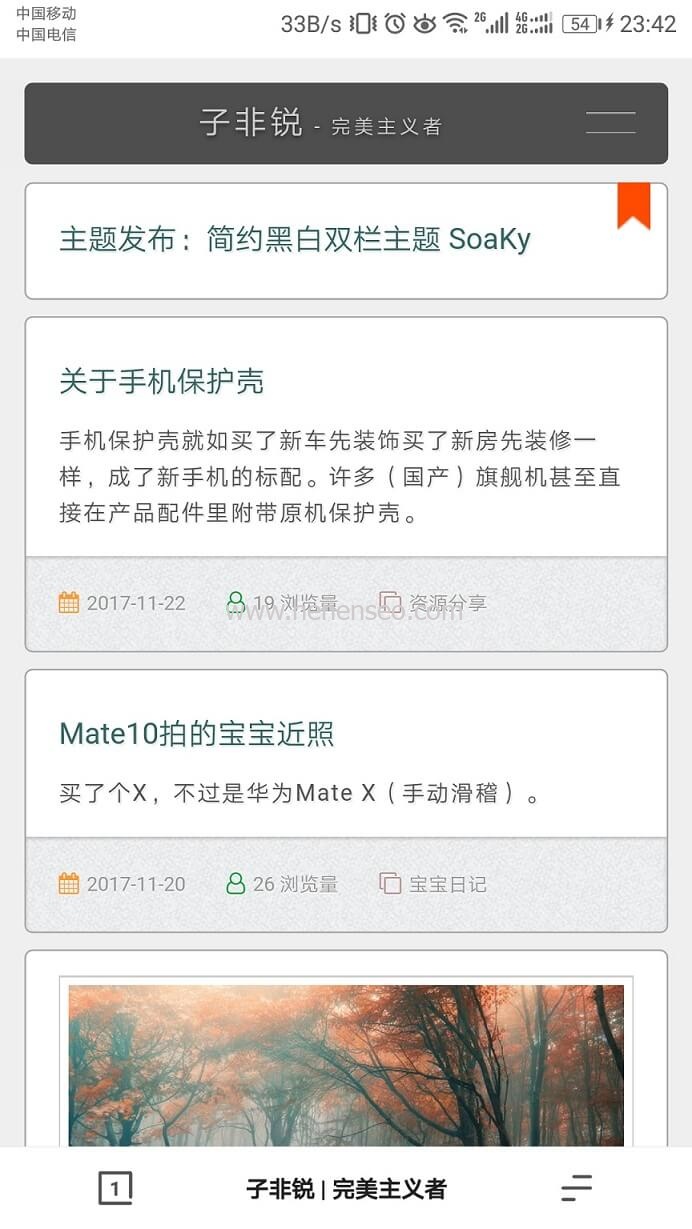Open the autumn forest image post
692x1229 pixels.
(x=346, y=1065)
